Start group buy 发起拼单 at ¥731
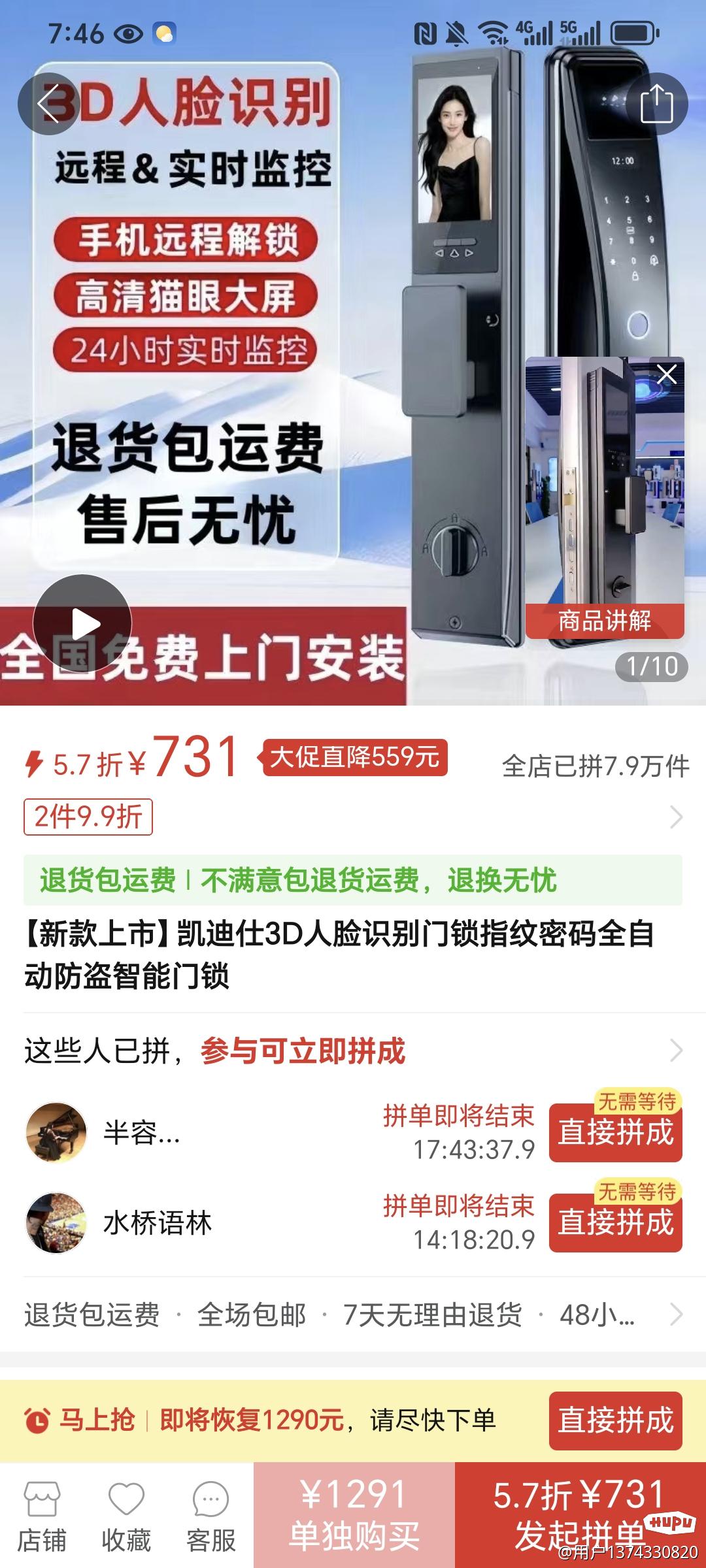Screen dimensions: 706x1568 tap(579, 1516)
